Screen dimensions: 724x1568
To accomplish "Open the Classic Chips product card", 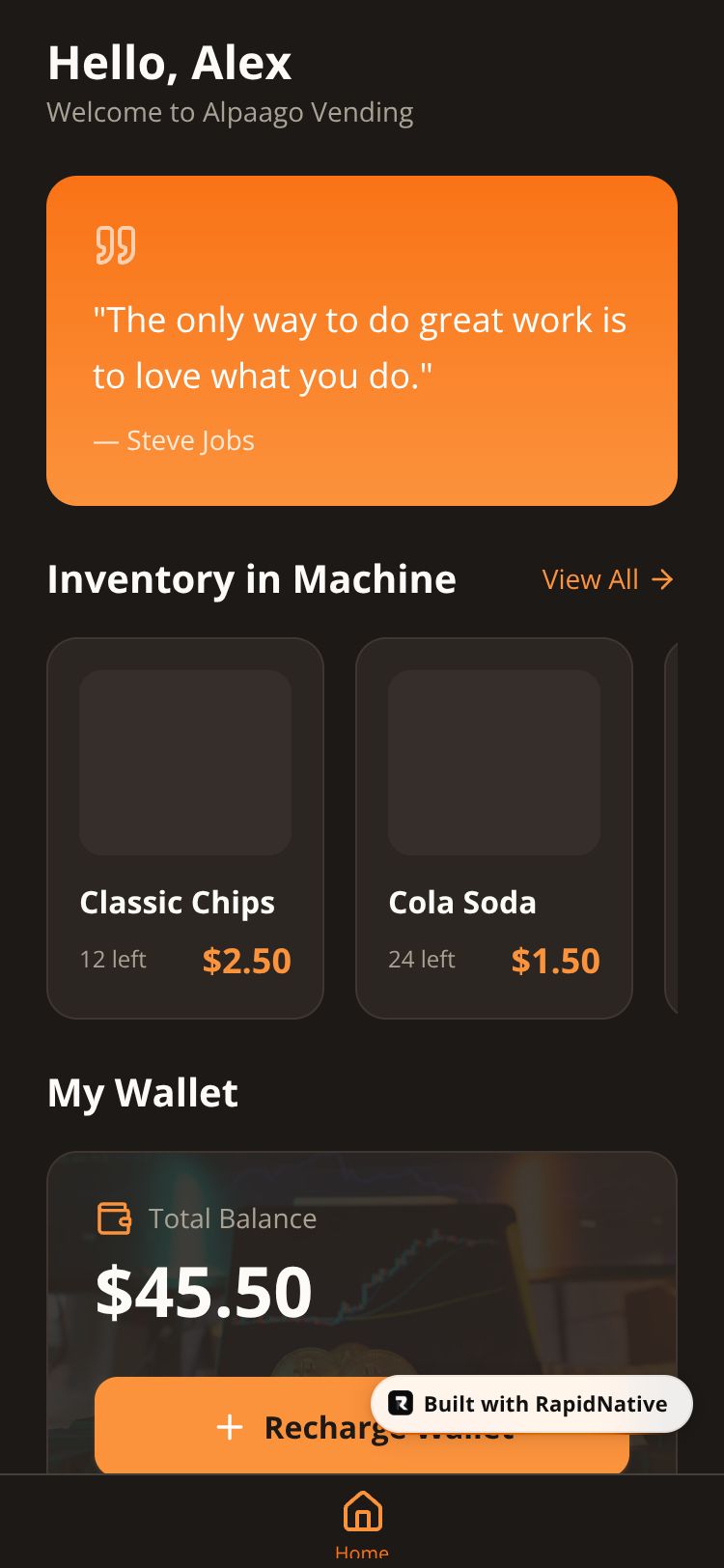I will click(x=185, y=827).
